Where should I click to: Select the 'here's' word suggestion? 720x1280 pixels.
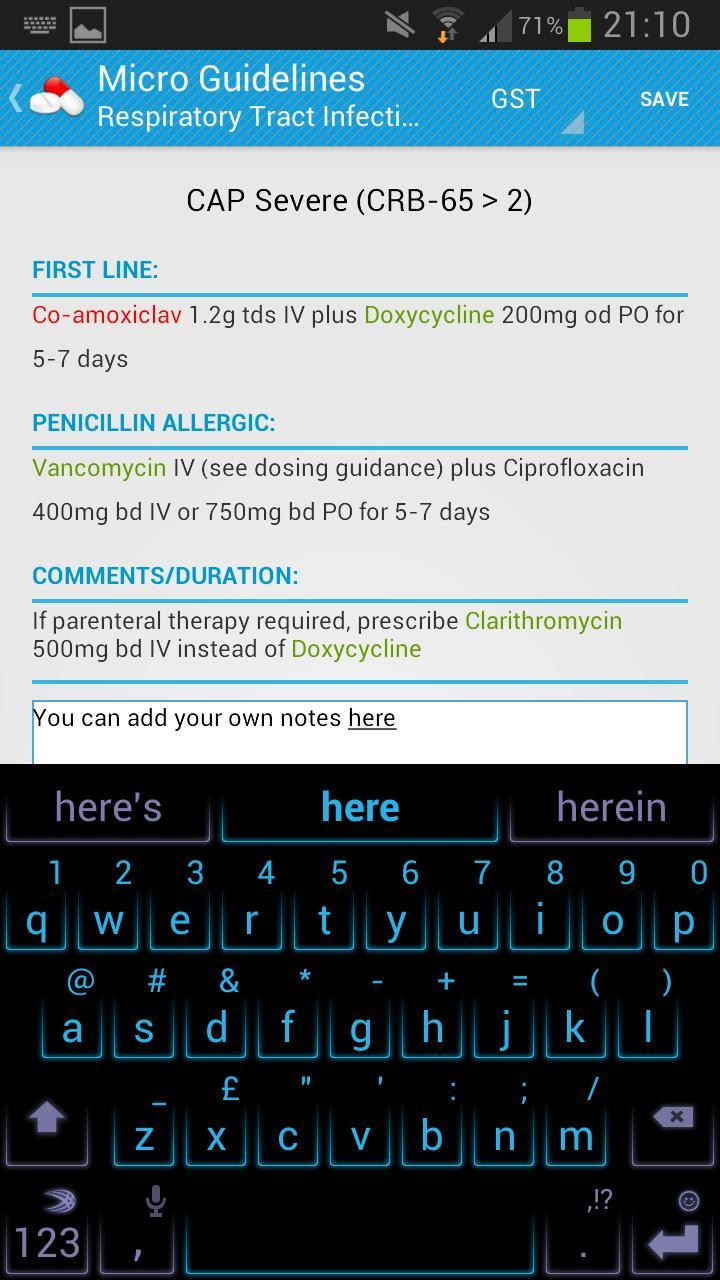pyautogui.click(x=106, y=806)
